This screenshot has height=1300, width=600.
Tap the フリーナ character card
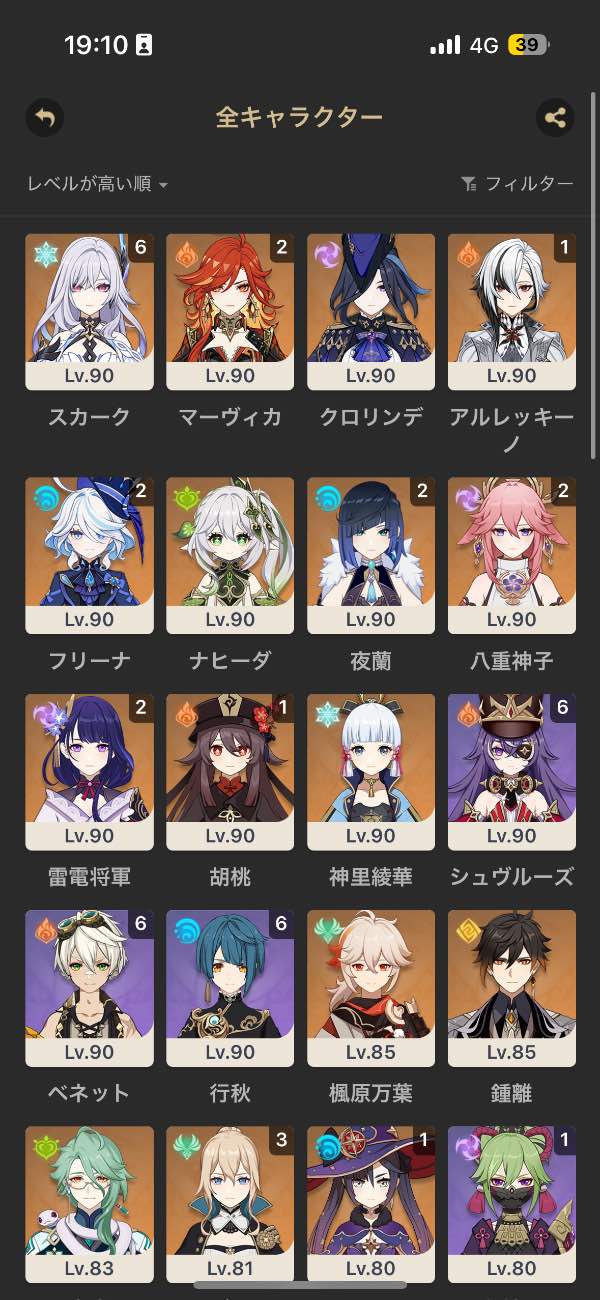(x=89, y=555)
